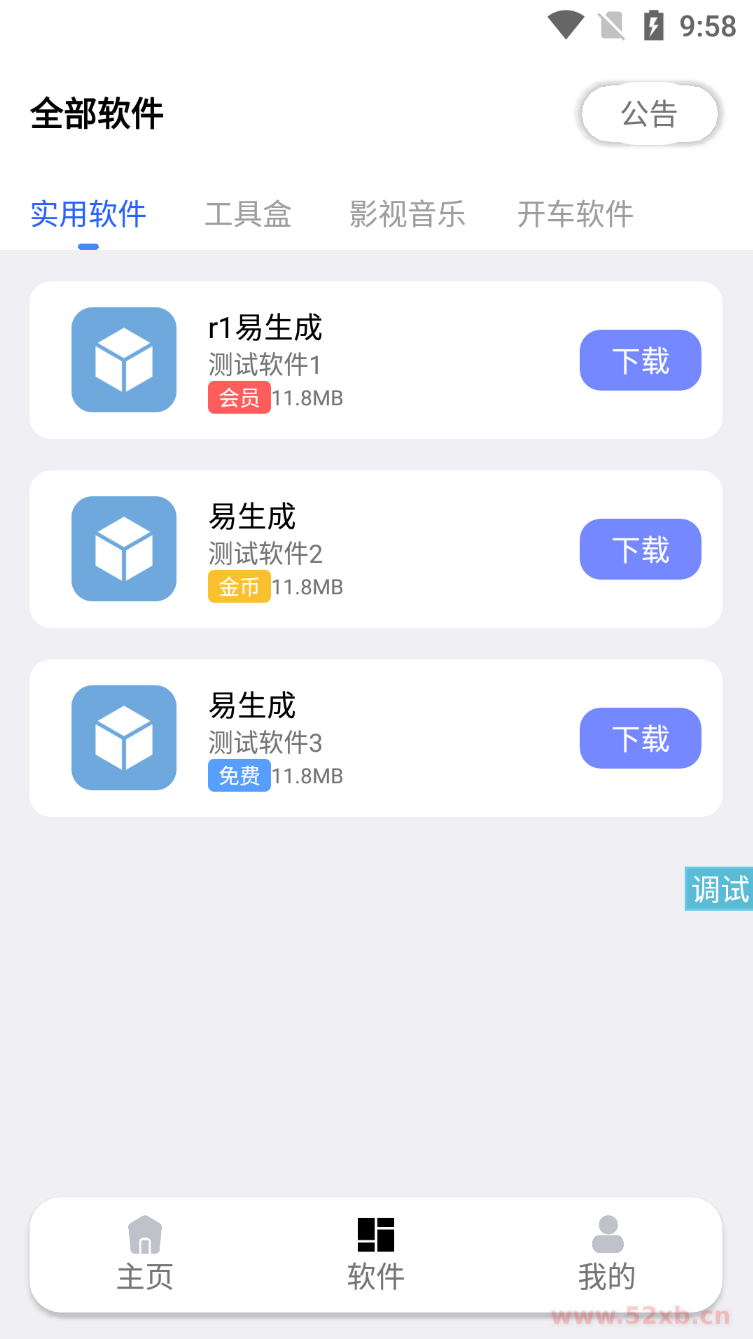Go to the 主页 home tab
Screen dimensions: 753x1339
point(145,1254)
